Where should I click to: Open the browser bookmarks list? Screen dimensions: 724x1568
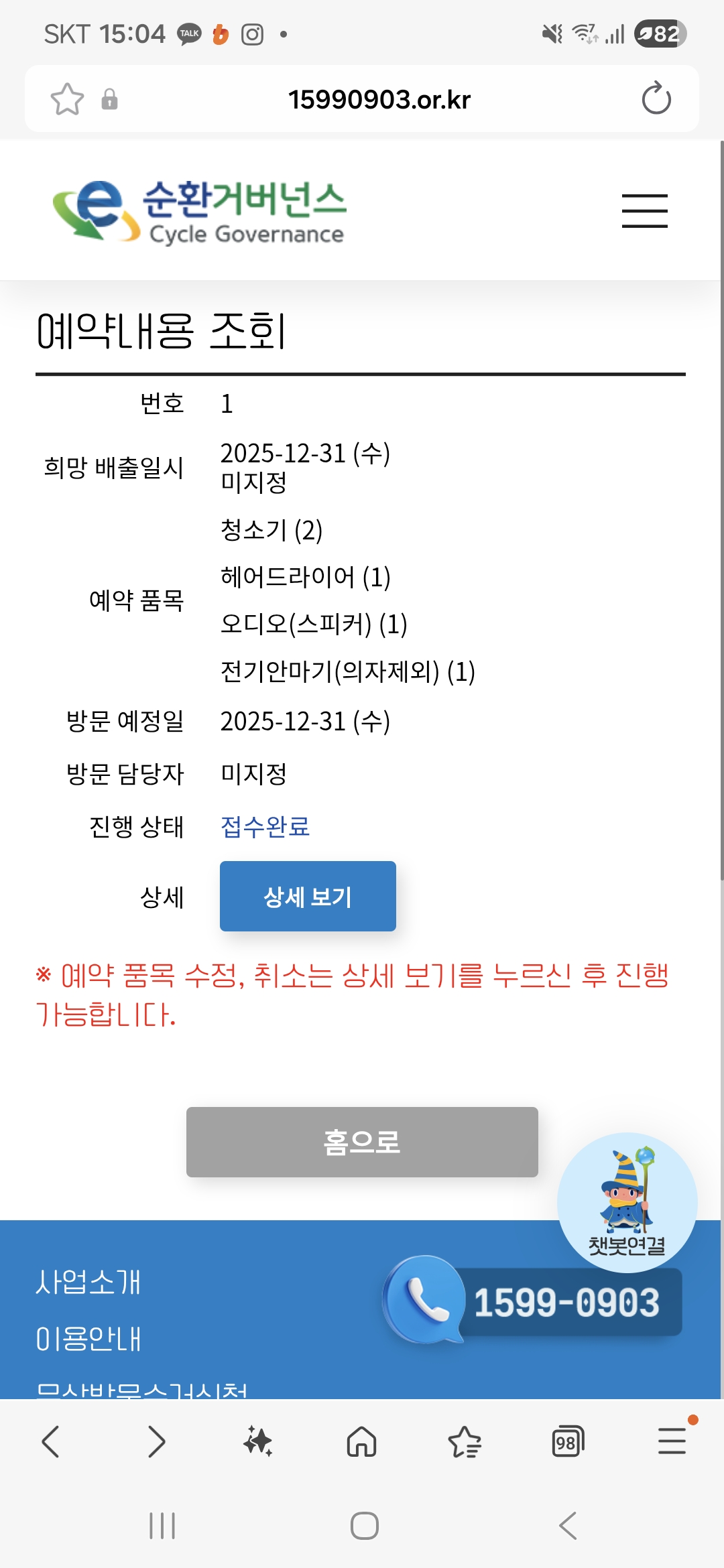coord(465,1441)
